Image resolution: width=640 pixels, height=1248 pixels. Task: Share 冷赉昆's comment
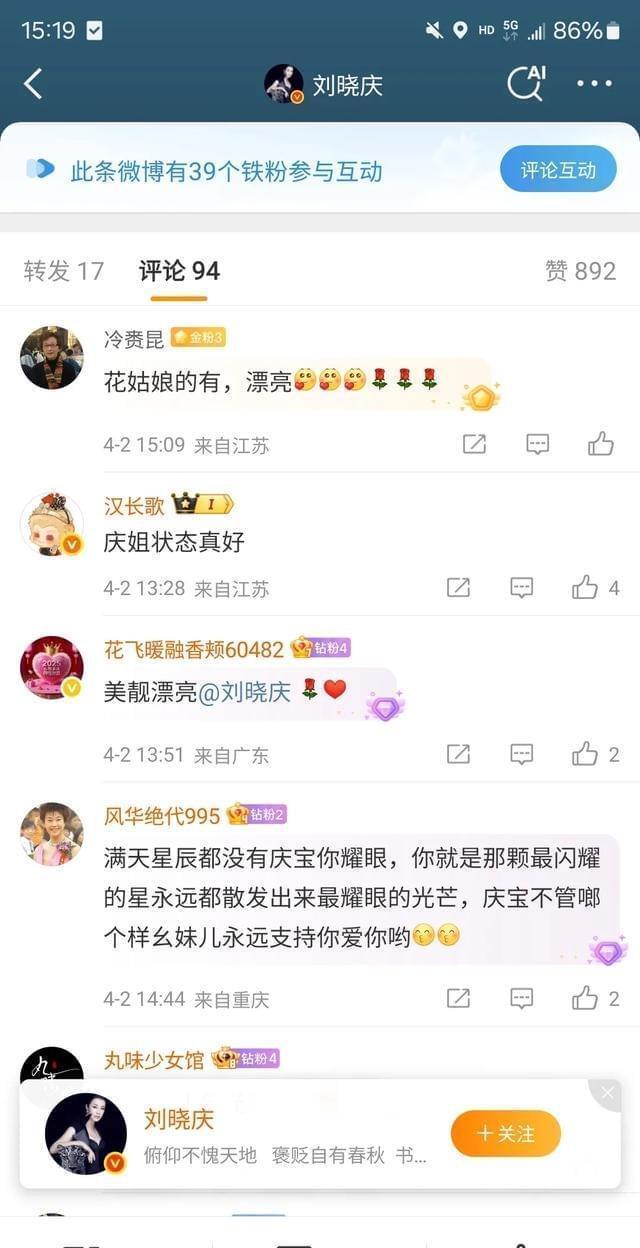(474, 444)
